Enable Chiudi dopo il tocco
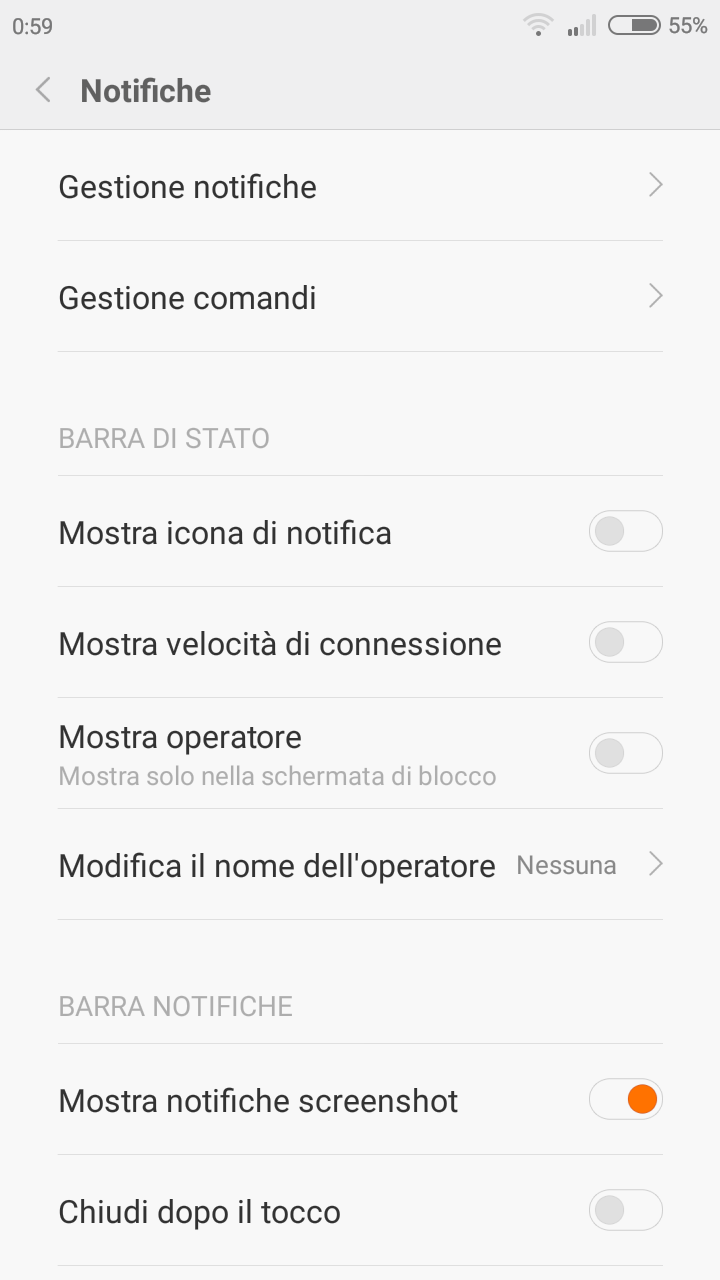This screenshot has height=1280, width=720. 625,1211
